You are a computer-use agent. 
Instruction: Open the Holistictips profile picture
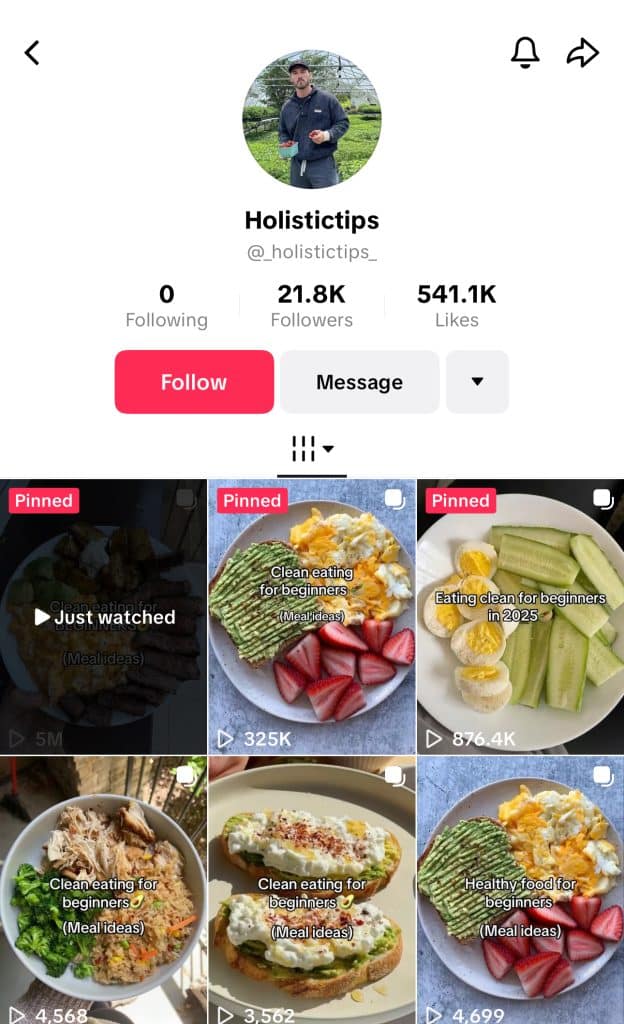[x=312, y=119]
